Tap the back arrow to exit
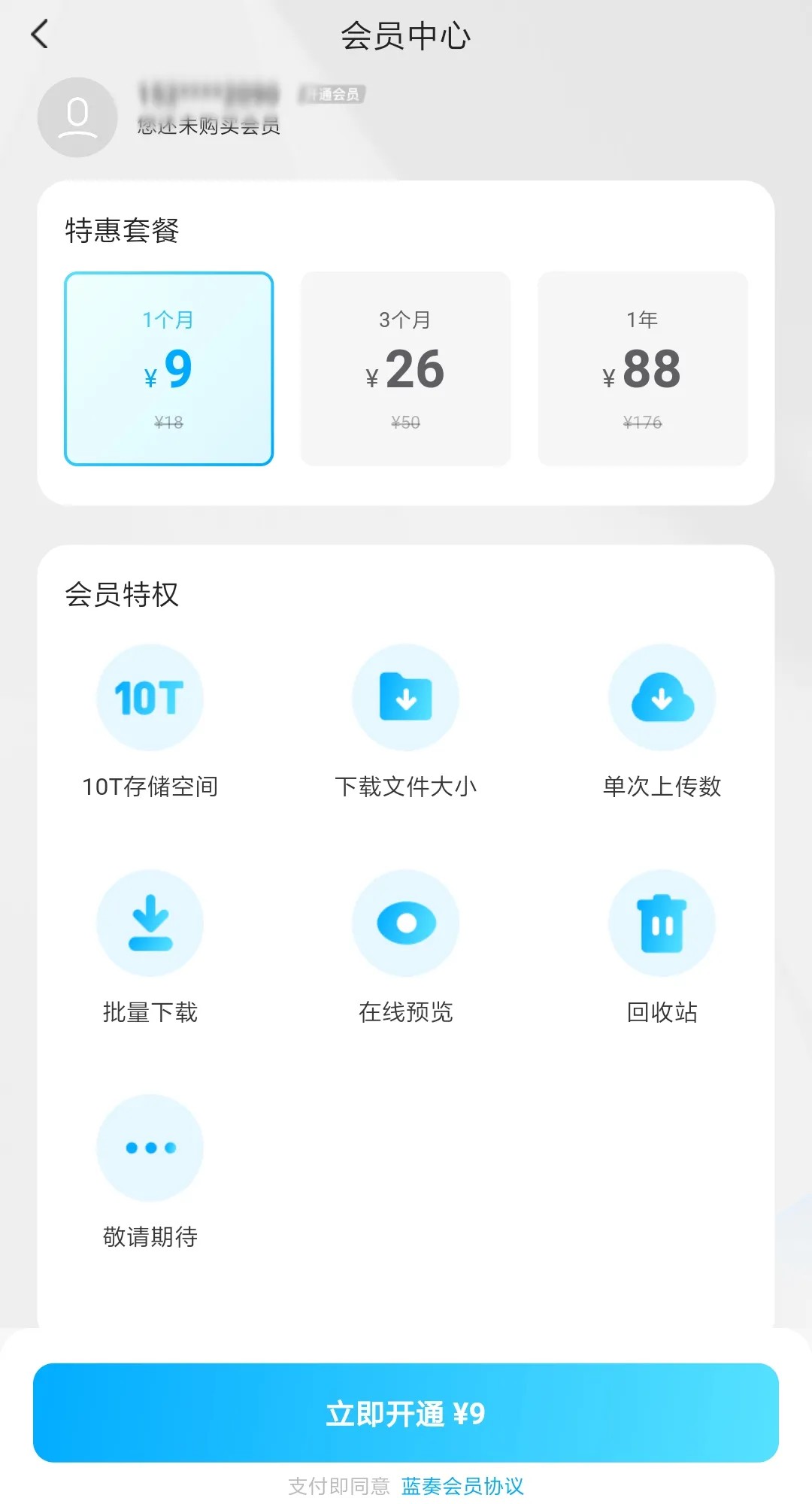Image resolution: width=812 pixels, height=1504 pixels. [x=39, y=35]
